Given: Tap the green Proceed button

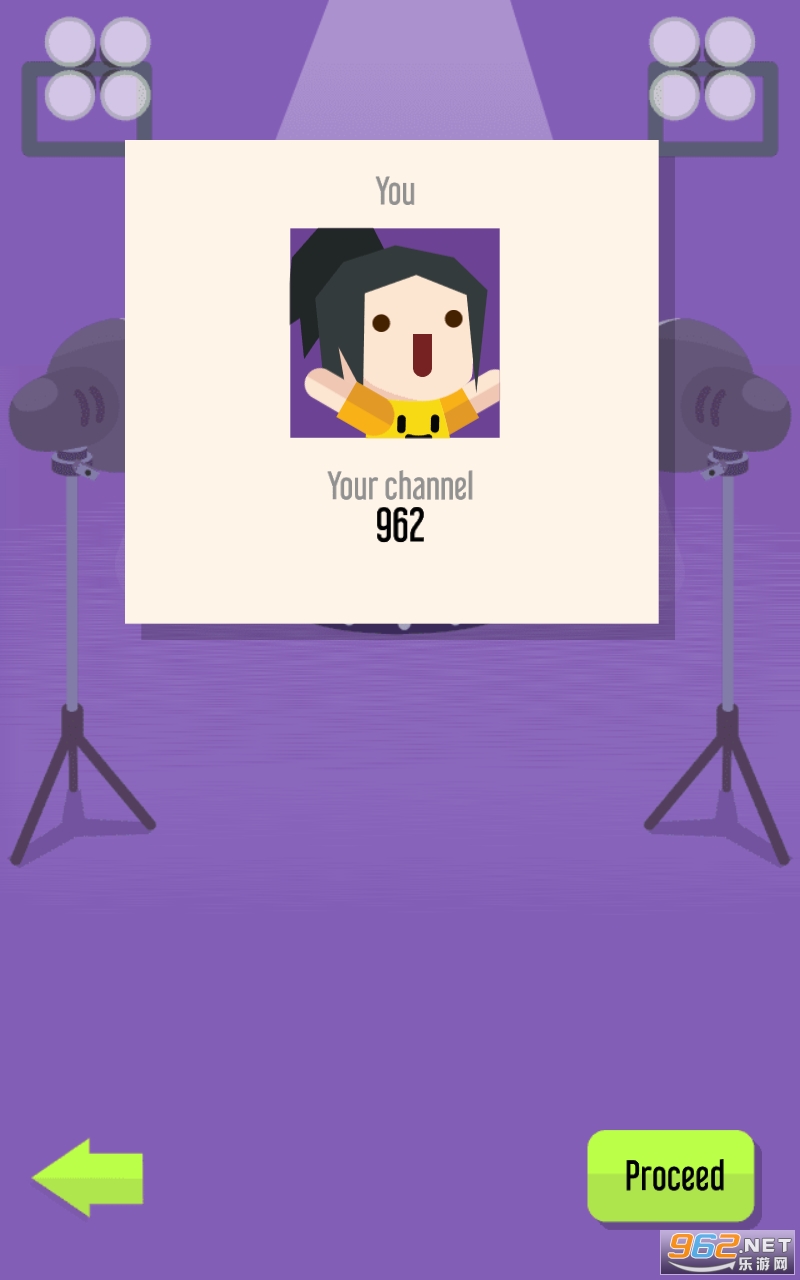Looking at the screenshot, I should click(x=671, y=1175).
